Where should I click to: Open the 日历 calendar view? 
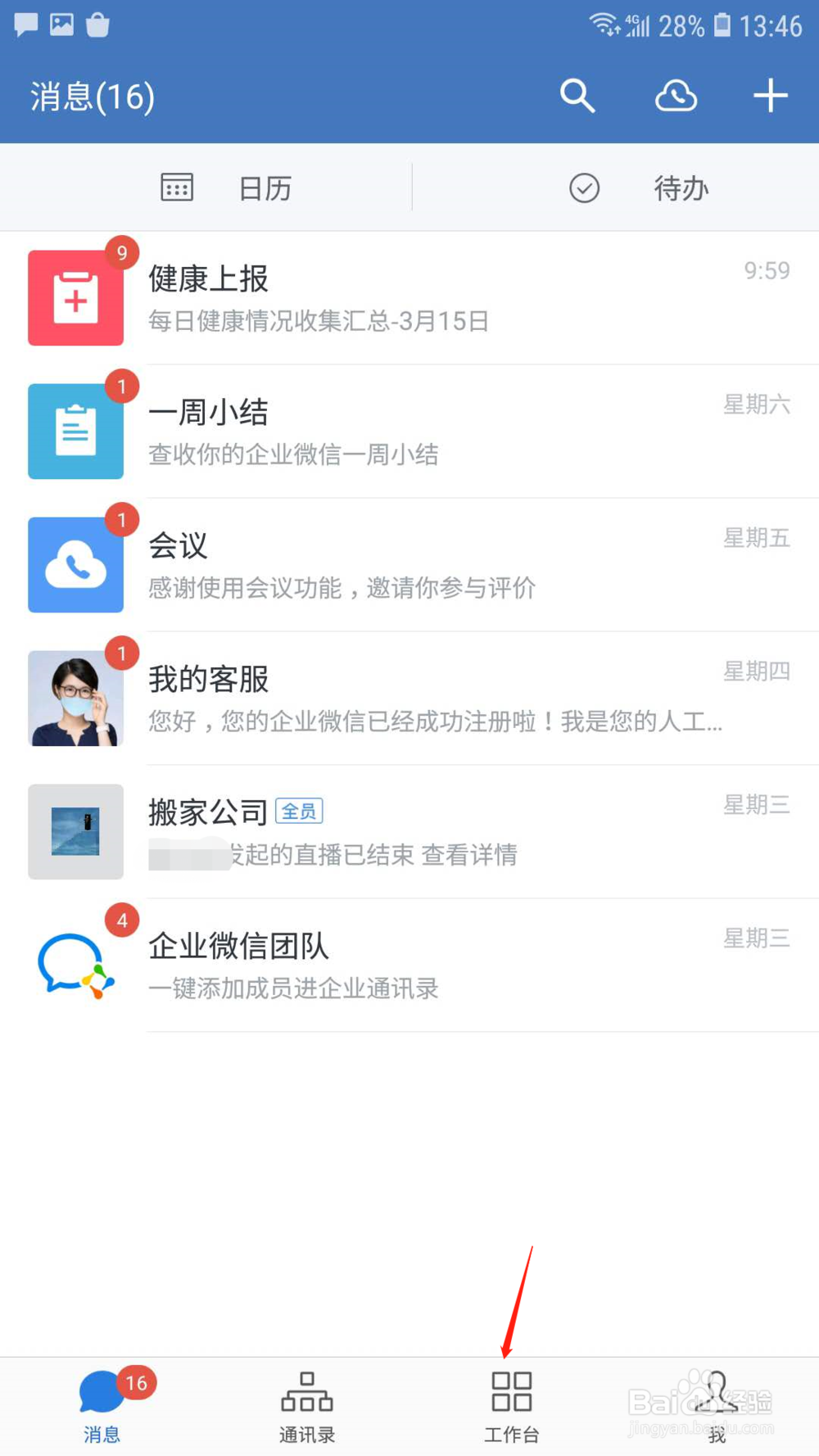(264, 187)
